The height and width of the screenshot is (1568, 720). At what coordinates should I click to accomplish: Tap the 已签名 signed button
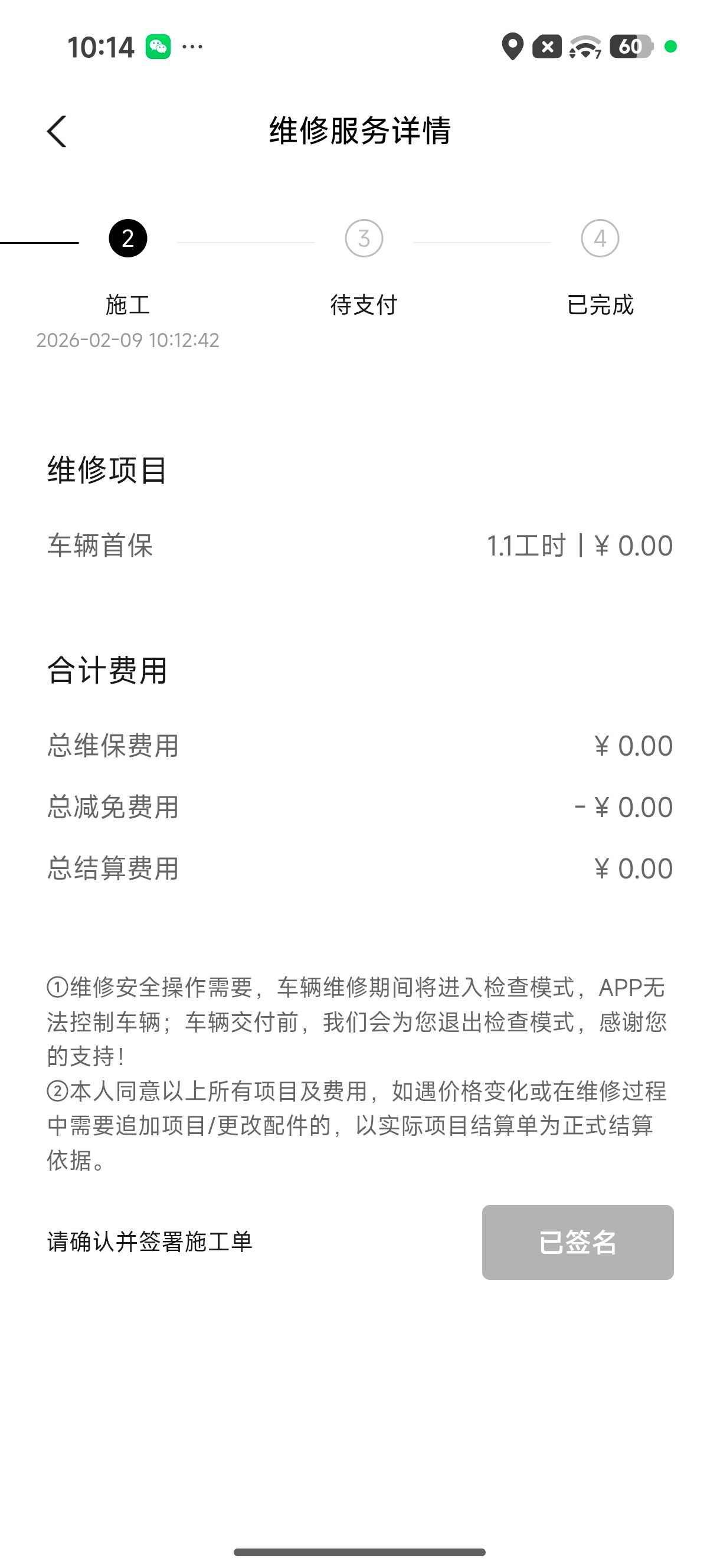(x=577, y=1242)
